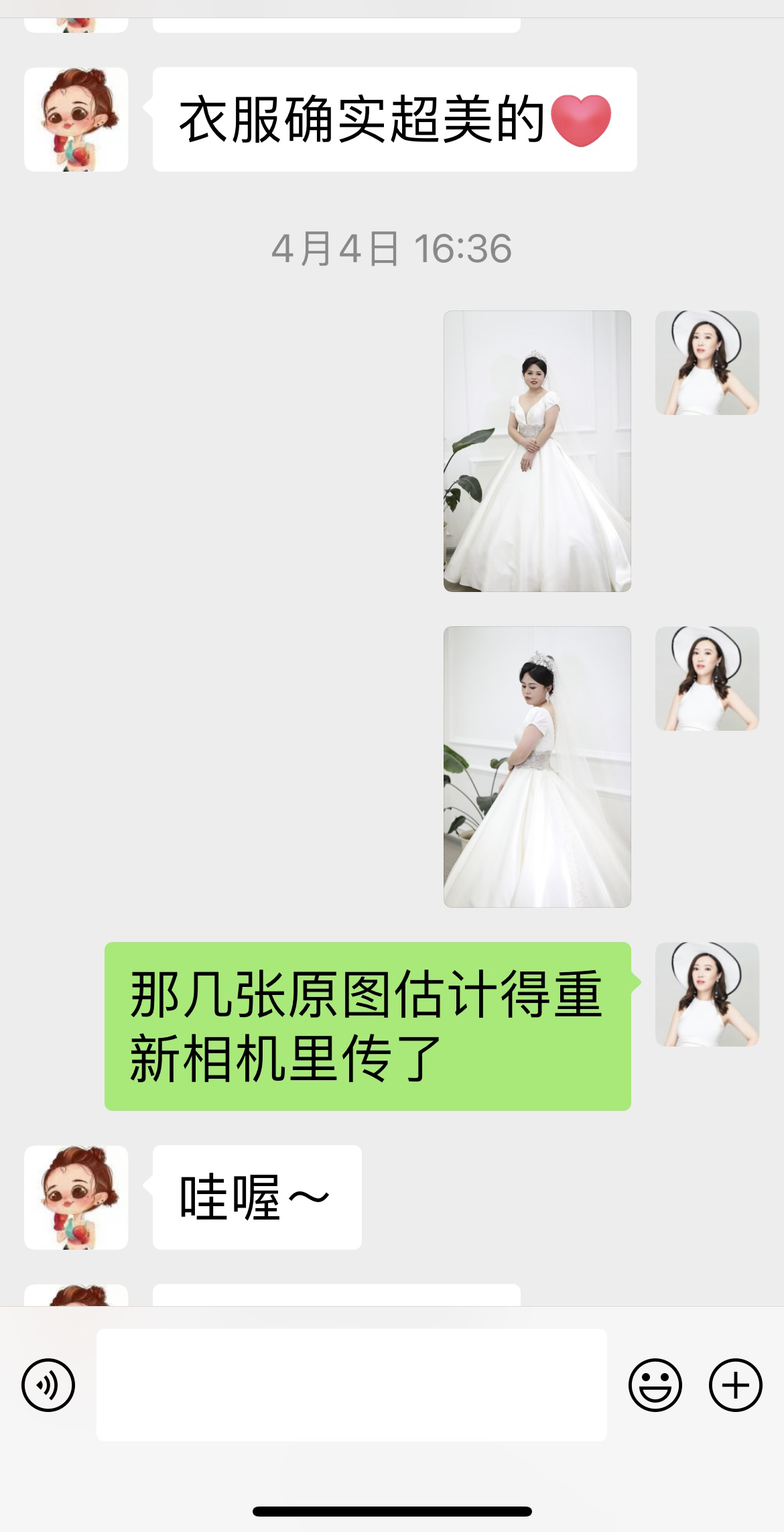Open the plus attachments menu

(x=735, y=1385)
